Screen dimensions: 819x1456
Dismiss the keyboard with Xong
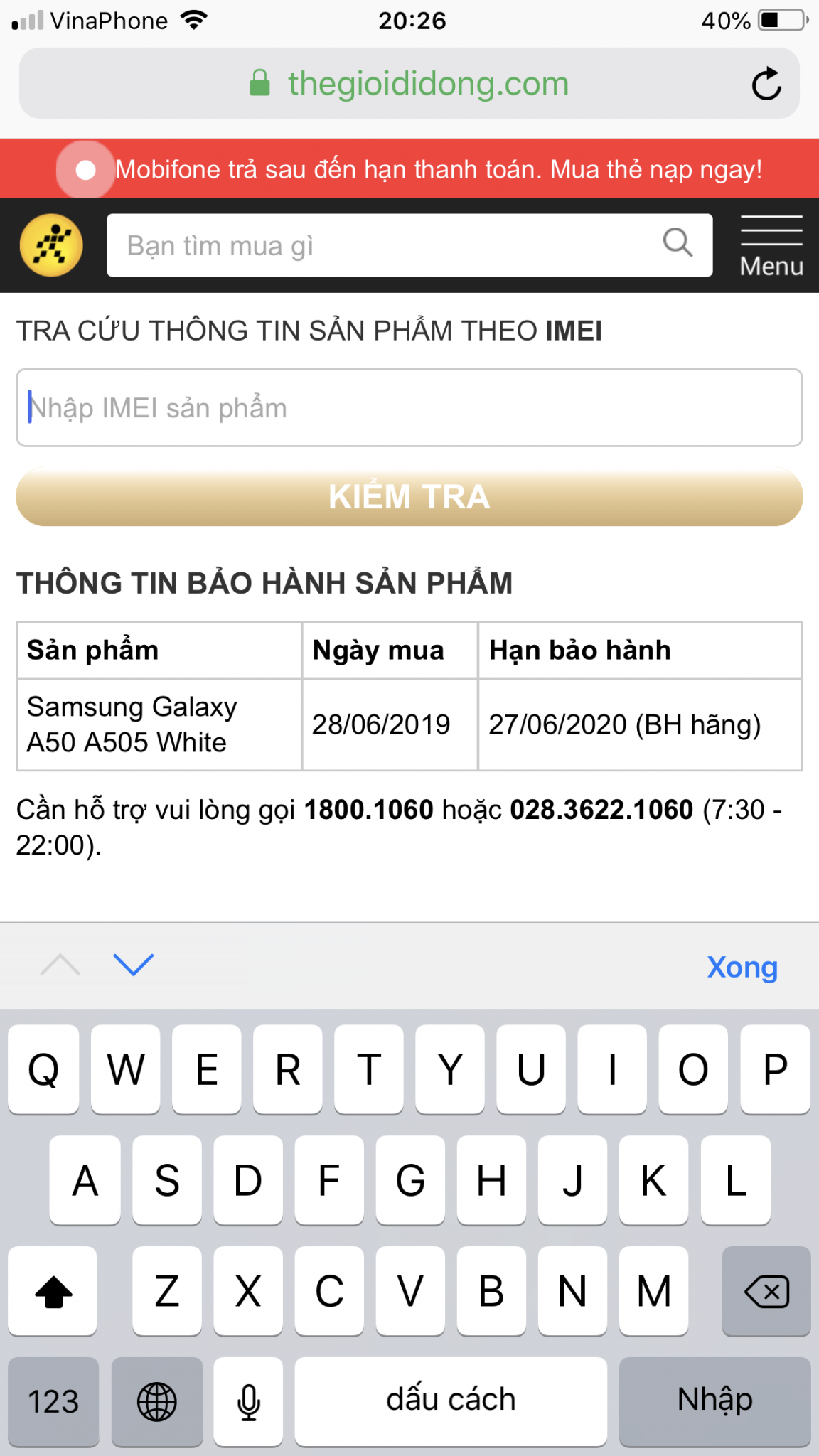pyautogui.click(x=742, y=967)
